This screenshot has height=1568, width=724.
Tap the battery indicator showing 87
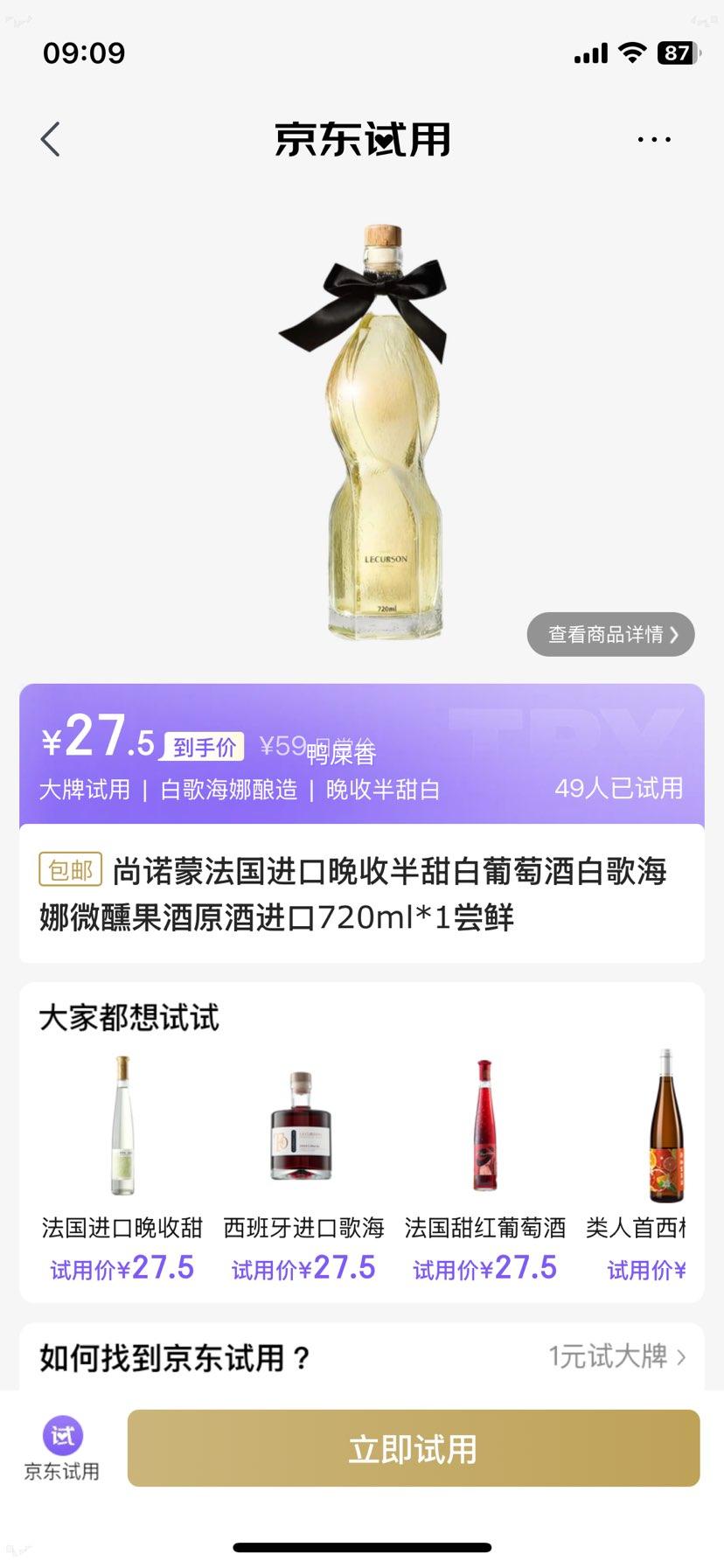(678, 52)
